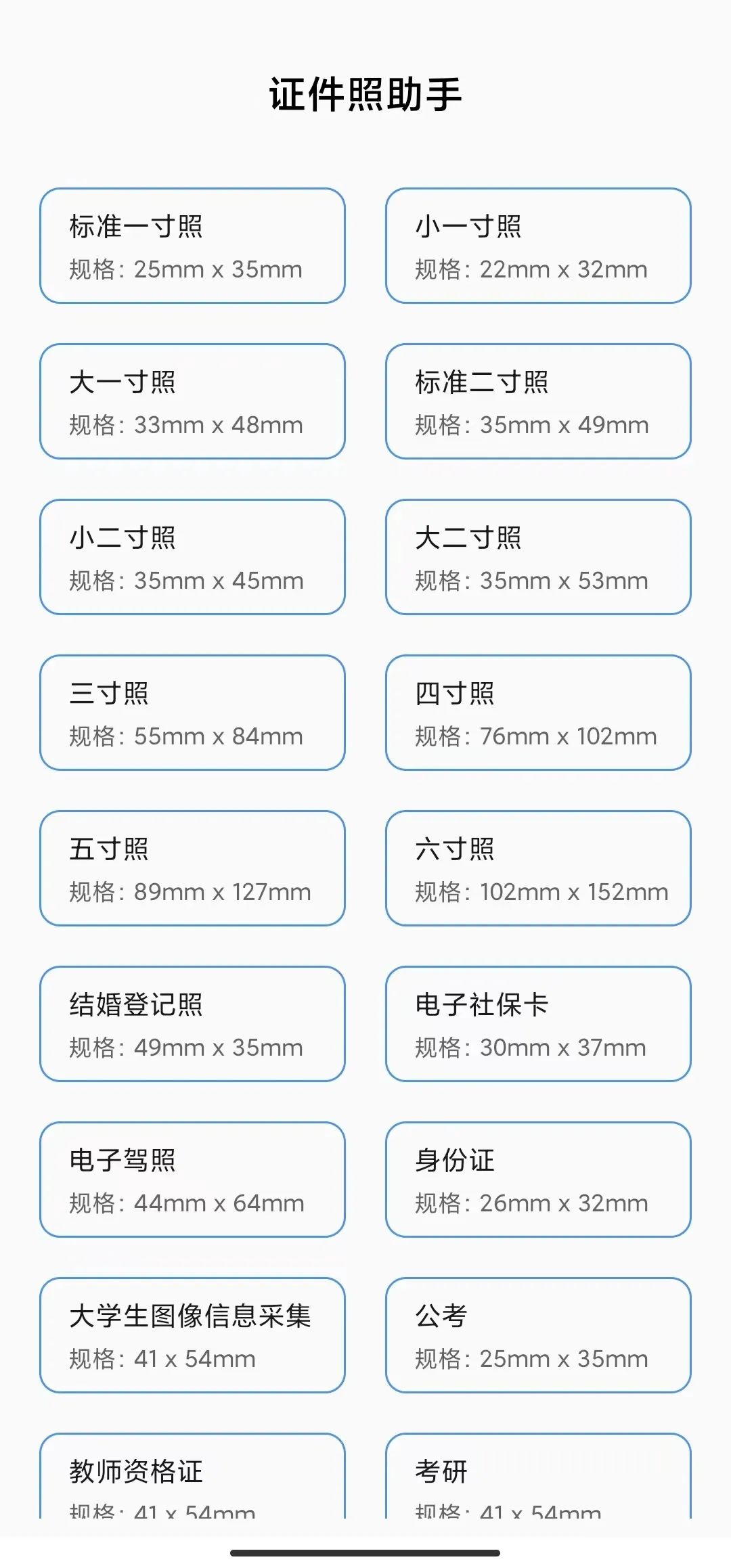Open the 电子社保卡 photo spec
Screen dimensions: 731x1568
[x=538, y=1024]
